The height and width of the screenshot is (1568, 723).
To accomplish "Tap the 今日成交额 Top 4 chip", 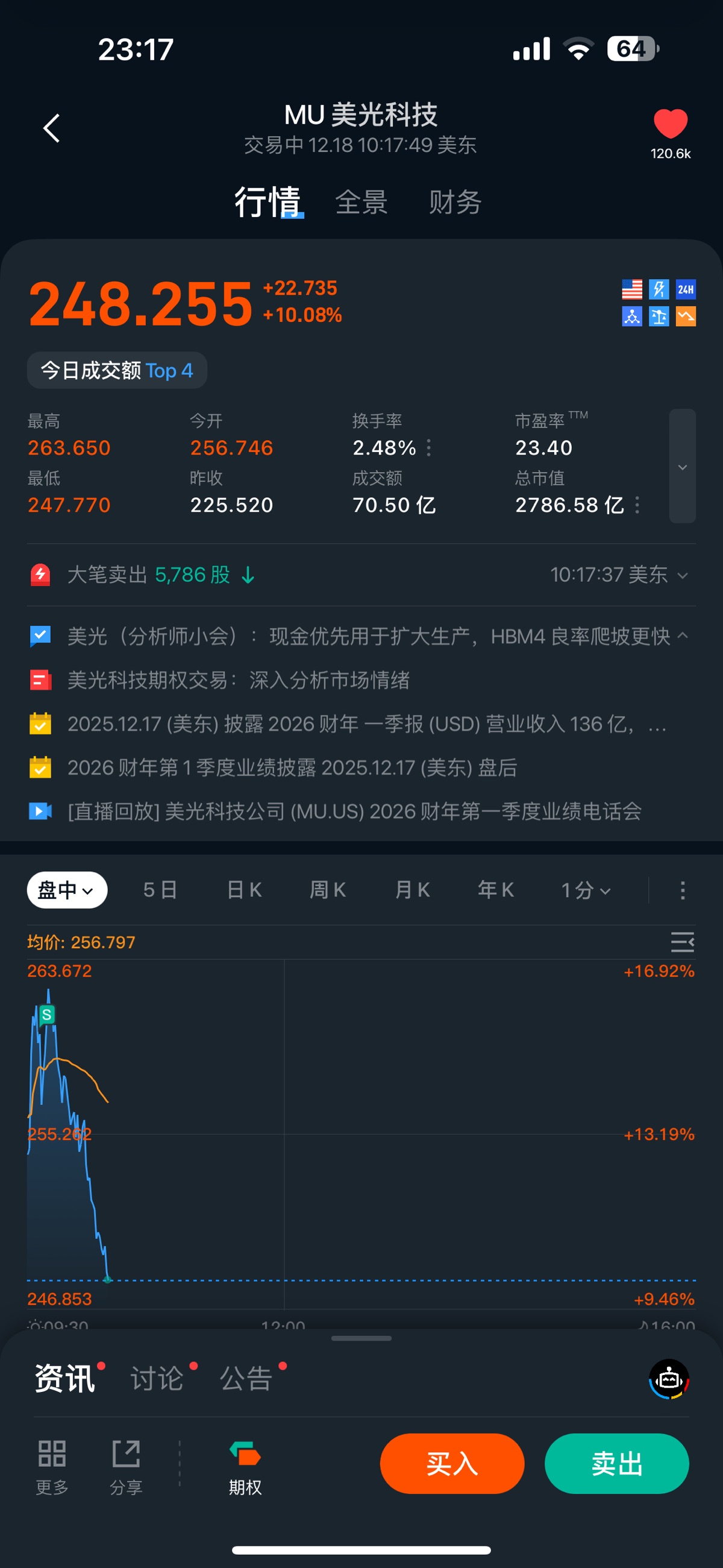I will click(117, 370).
